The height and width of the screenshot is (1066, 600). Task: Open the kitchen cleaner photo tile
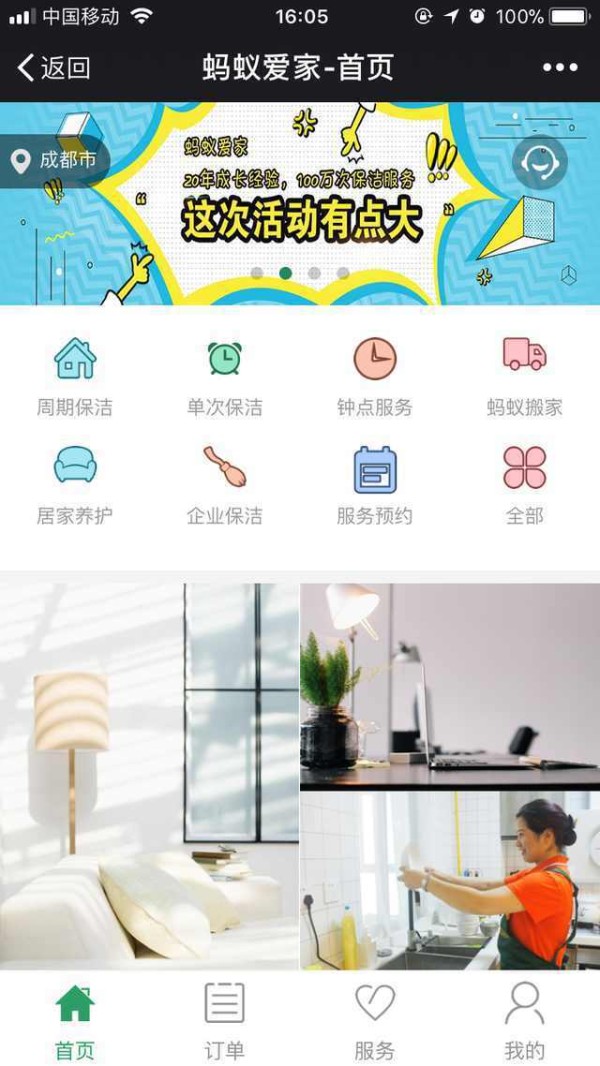tap(450, 880)
